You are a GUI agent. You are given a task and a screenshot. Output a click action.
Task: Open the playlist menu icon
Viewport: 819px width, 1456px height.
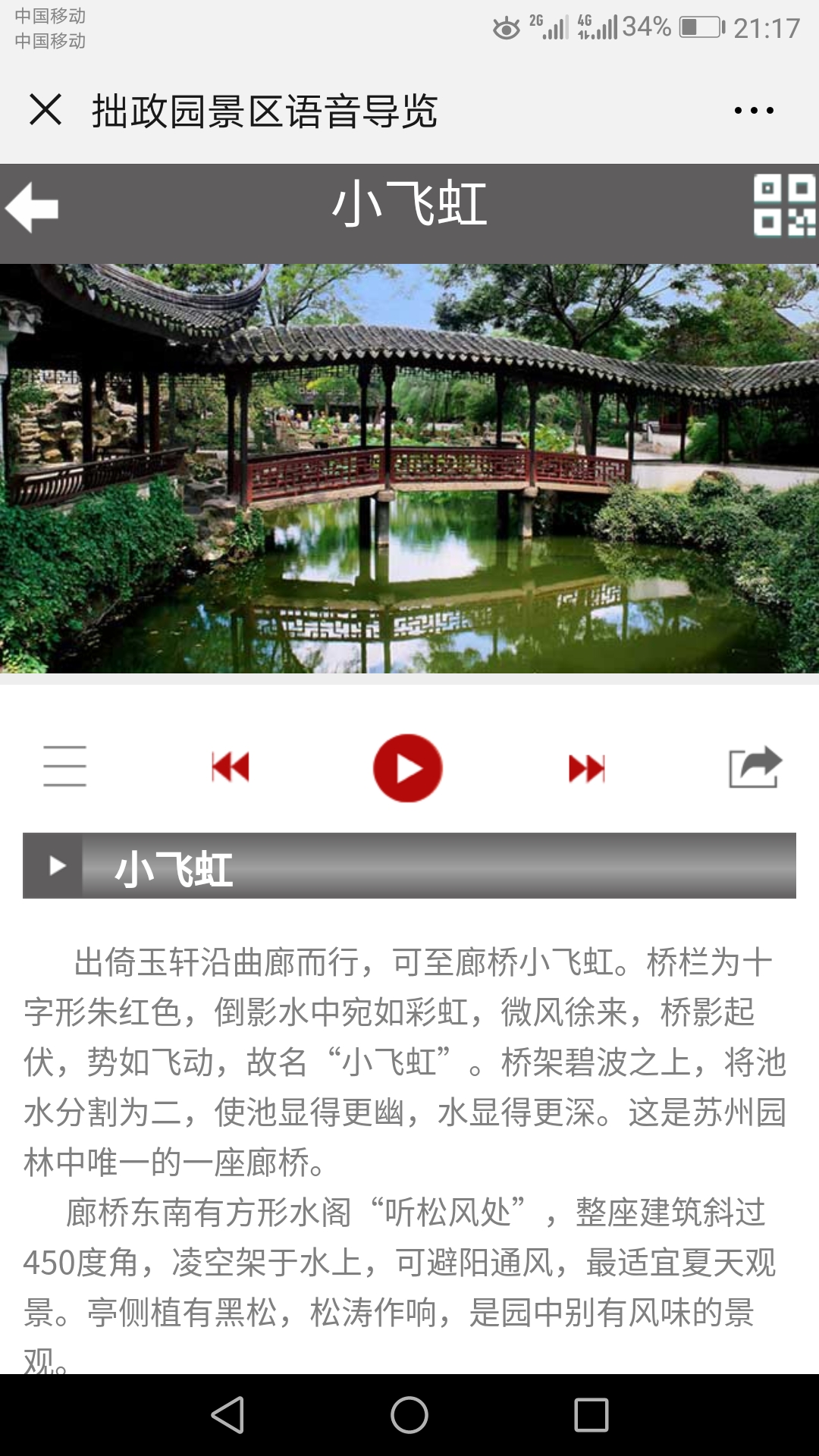(64, 766)
